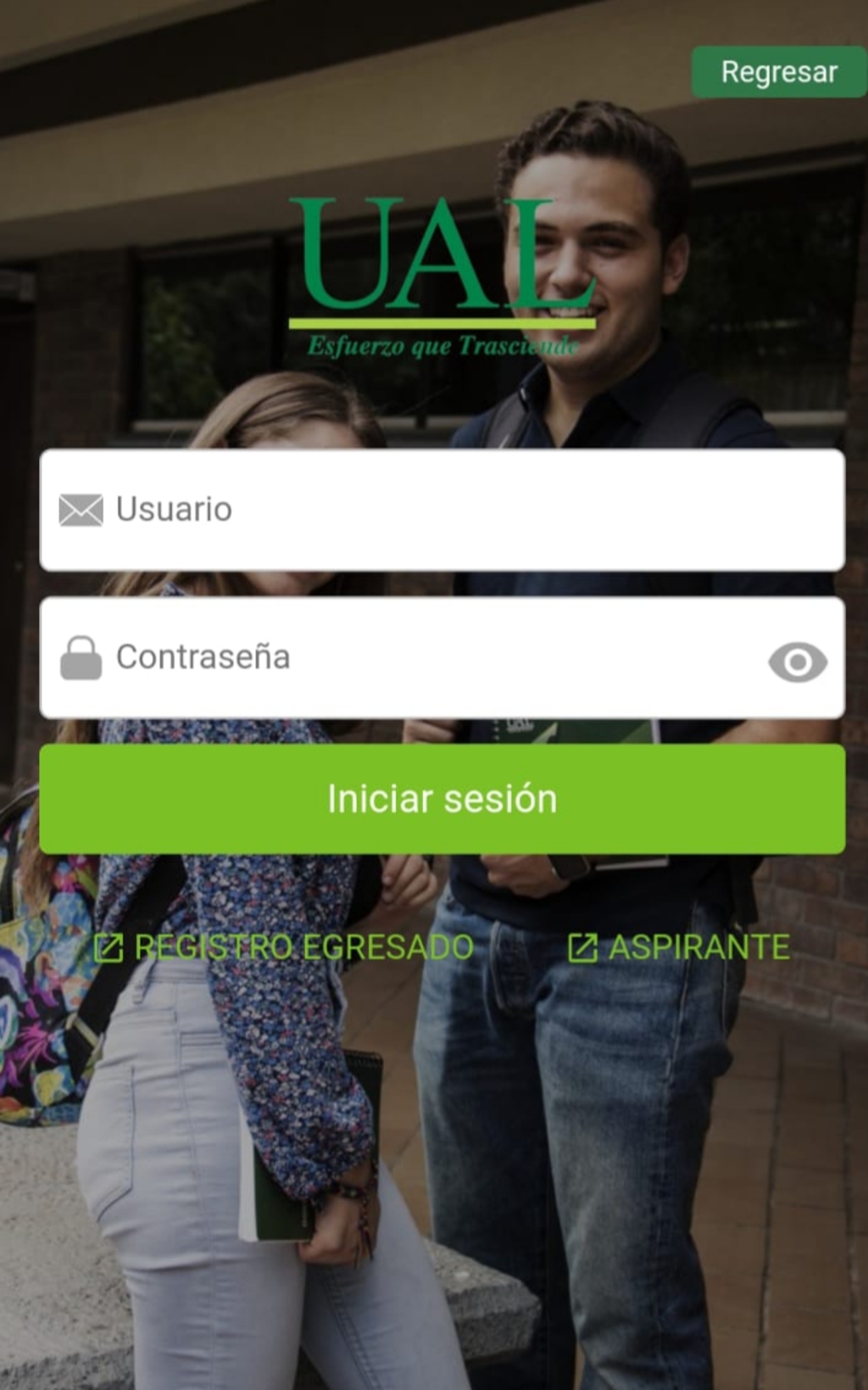Open the ASPIRANTE link
The width and height of the screenshot is (868, 1390).
pyautogui.click(x=679, y=946)
